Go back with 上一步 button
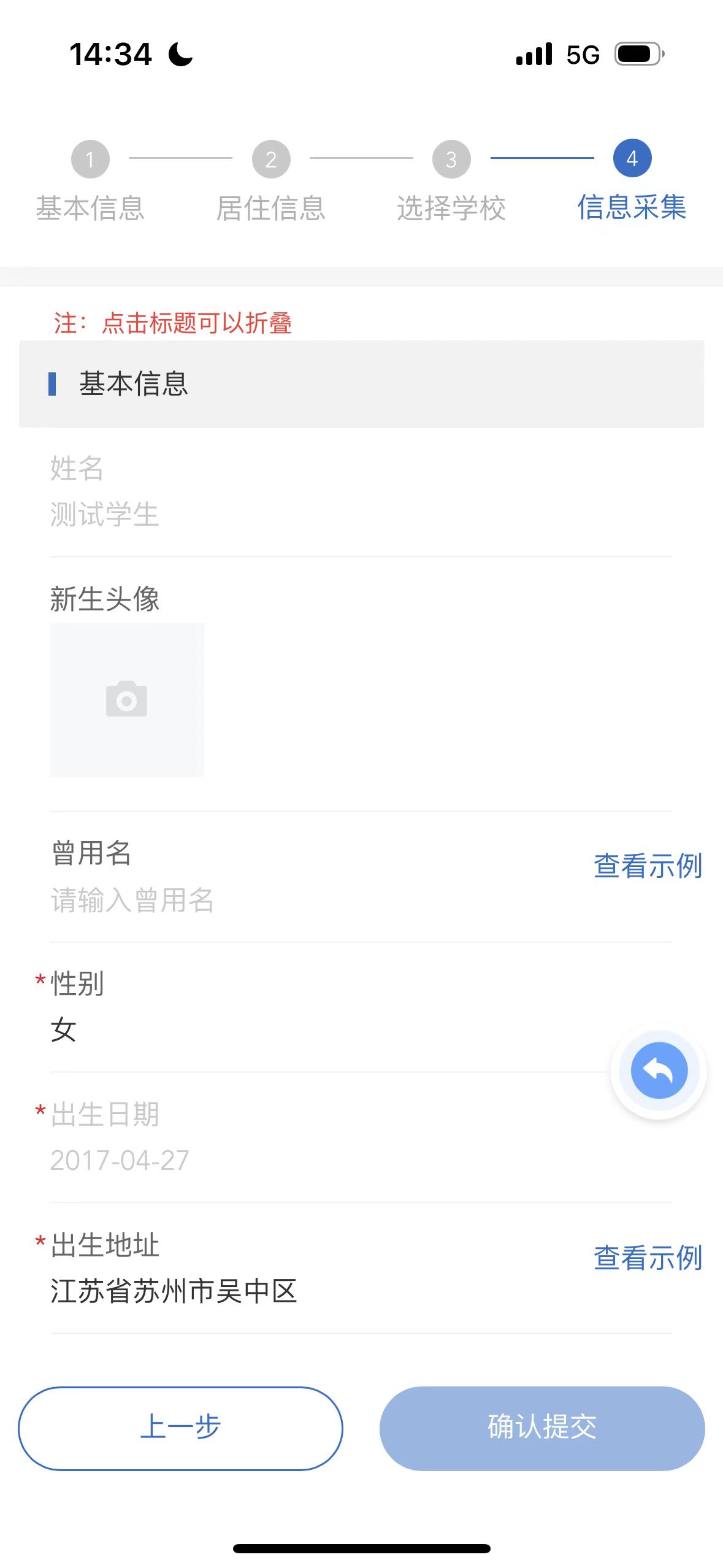Screen dimensions: 723x1568 click(180, 1428)
